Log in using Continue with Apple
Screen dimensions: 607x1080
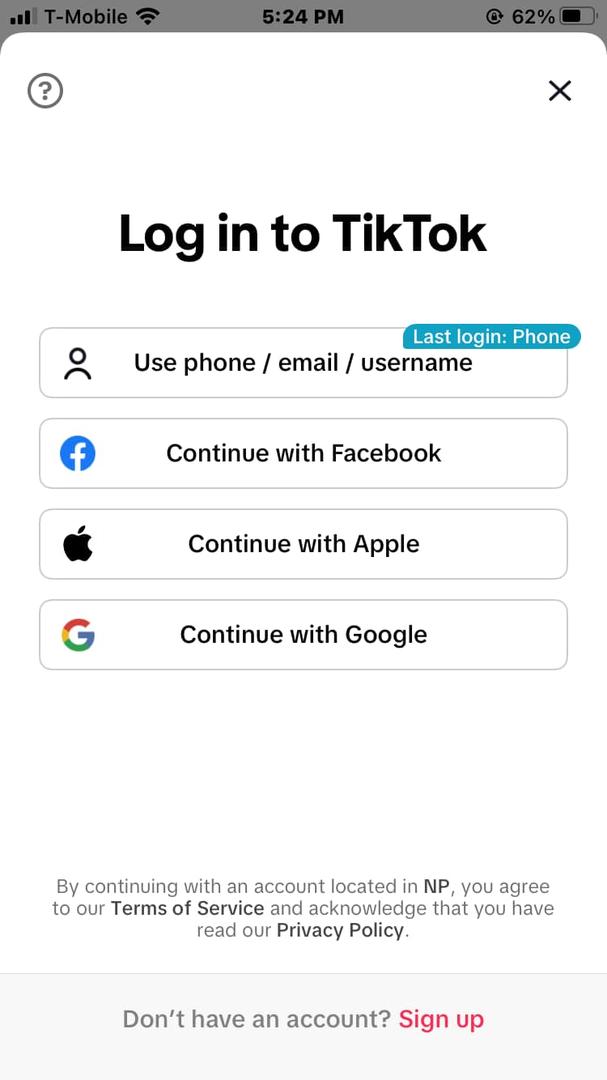pyautogui.click(x=303, y=544)
